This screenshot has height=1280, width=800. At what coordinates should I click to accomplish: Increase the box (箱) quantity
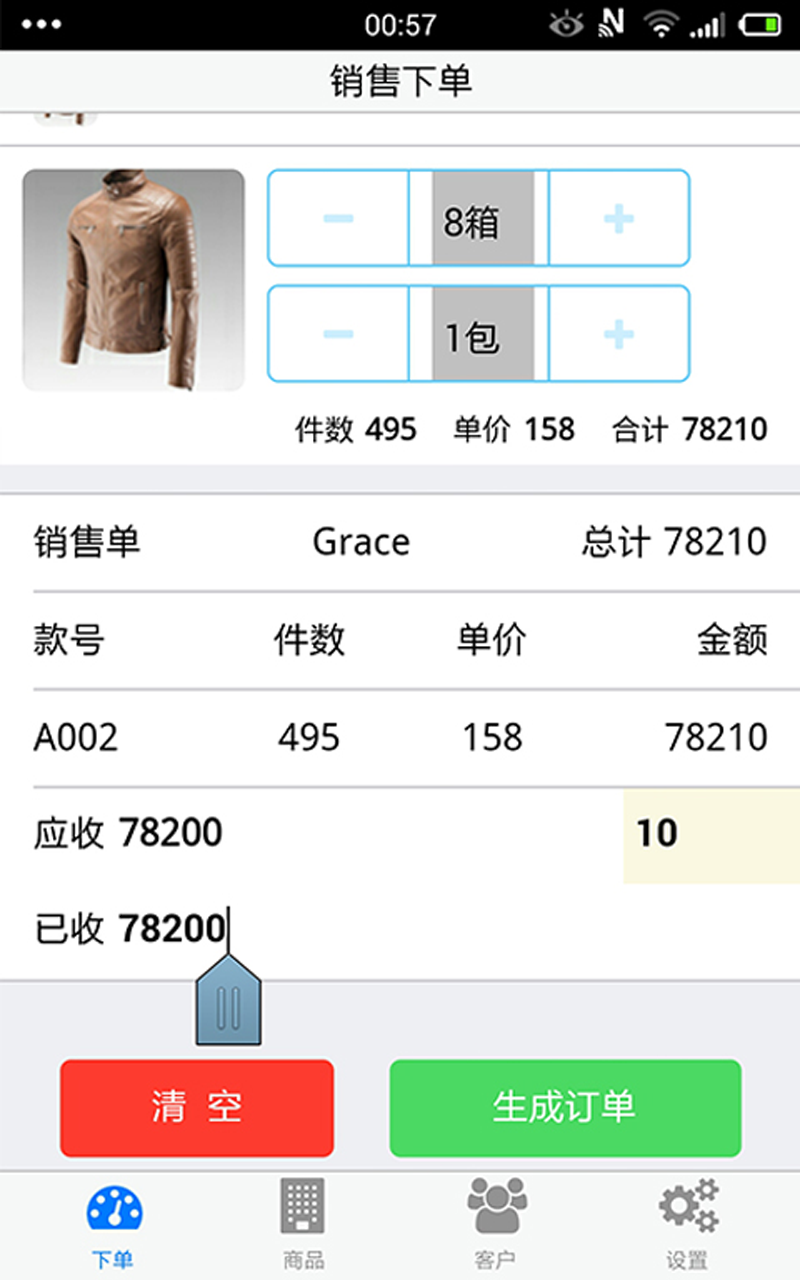(619, 218)
